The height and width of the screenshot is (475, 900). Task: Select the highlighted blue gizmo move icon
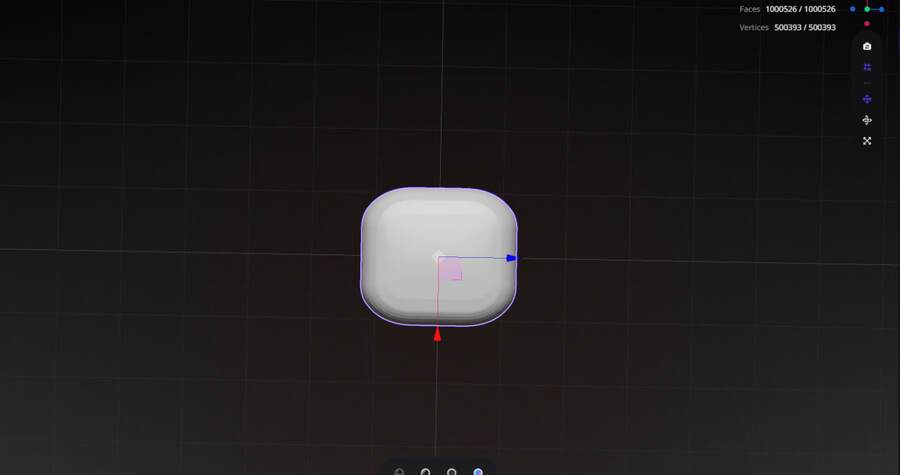point(867,99)
